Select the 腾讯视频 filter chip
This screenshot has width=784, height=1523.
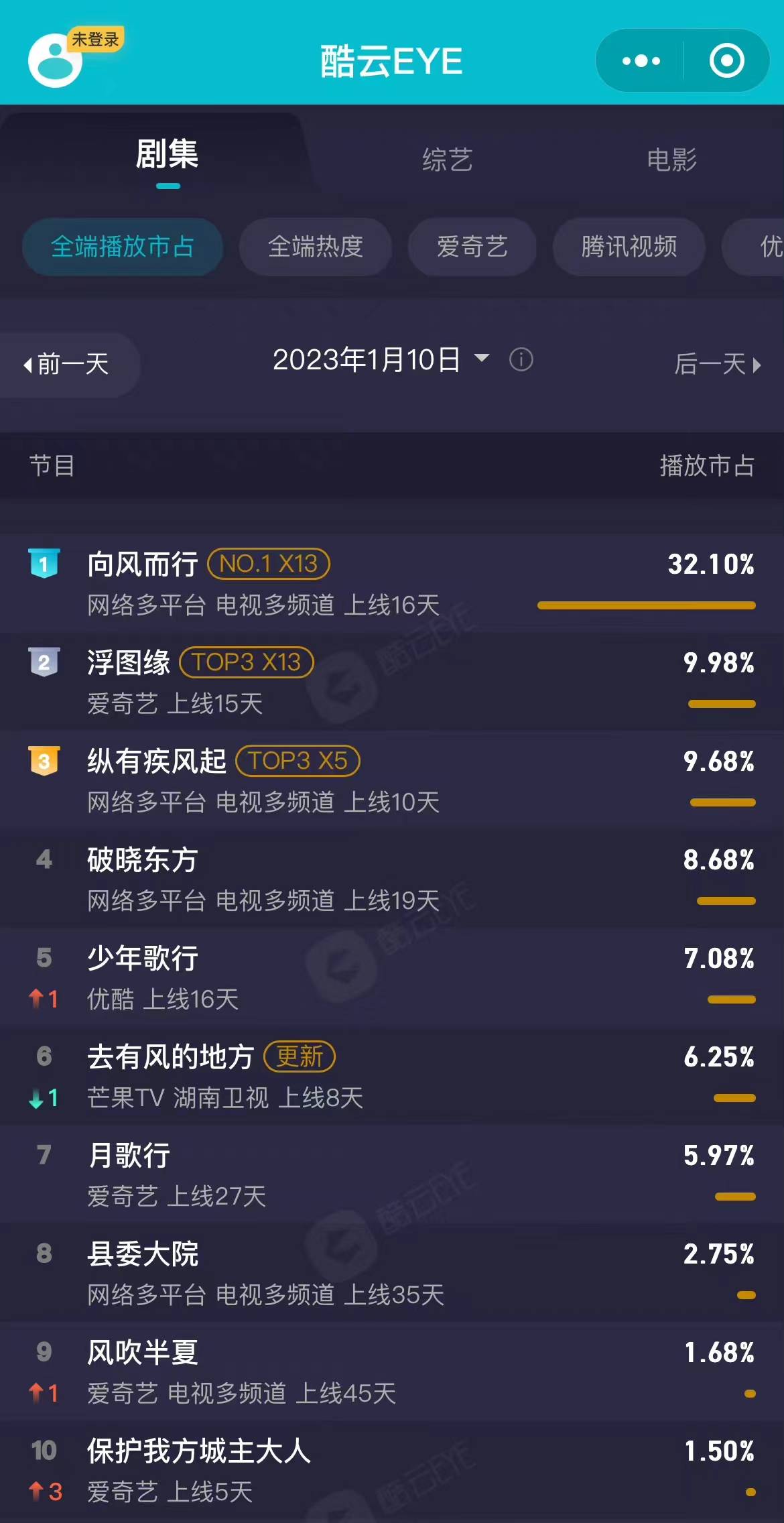pos(629,247)
